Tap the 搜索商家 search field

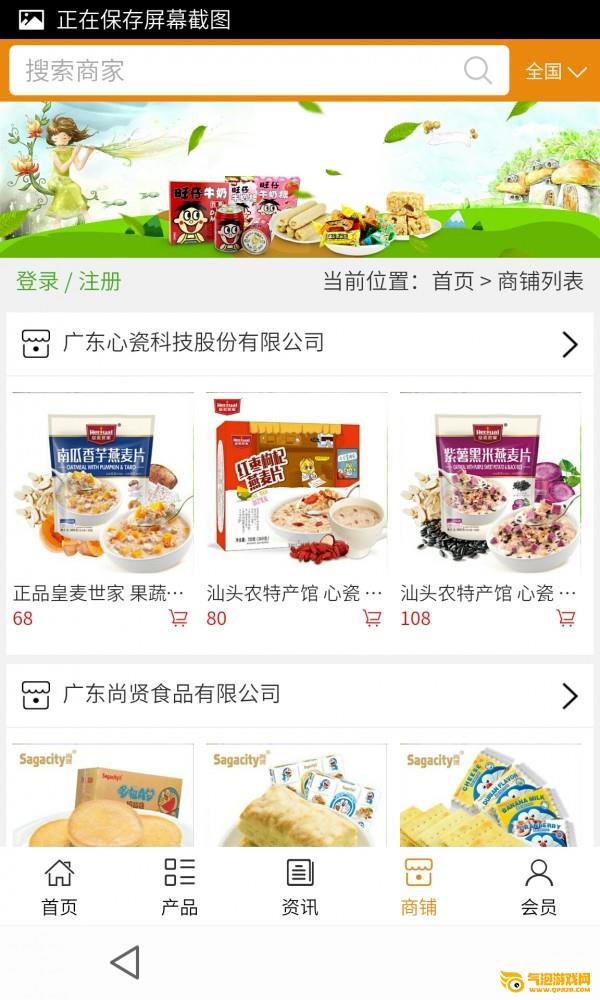point(259,70)
